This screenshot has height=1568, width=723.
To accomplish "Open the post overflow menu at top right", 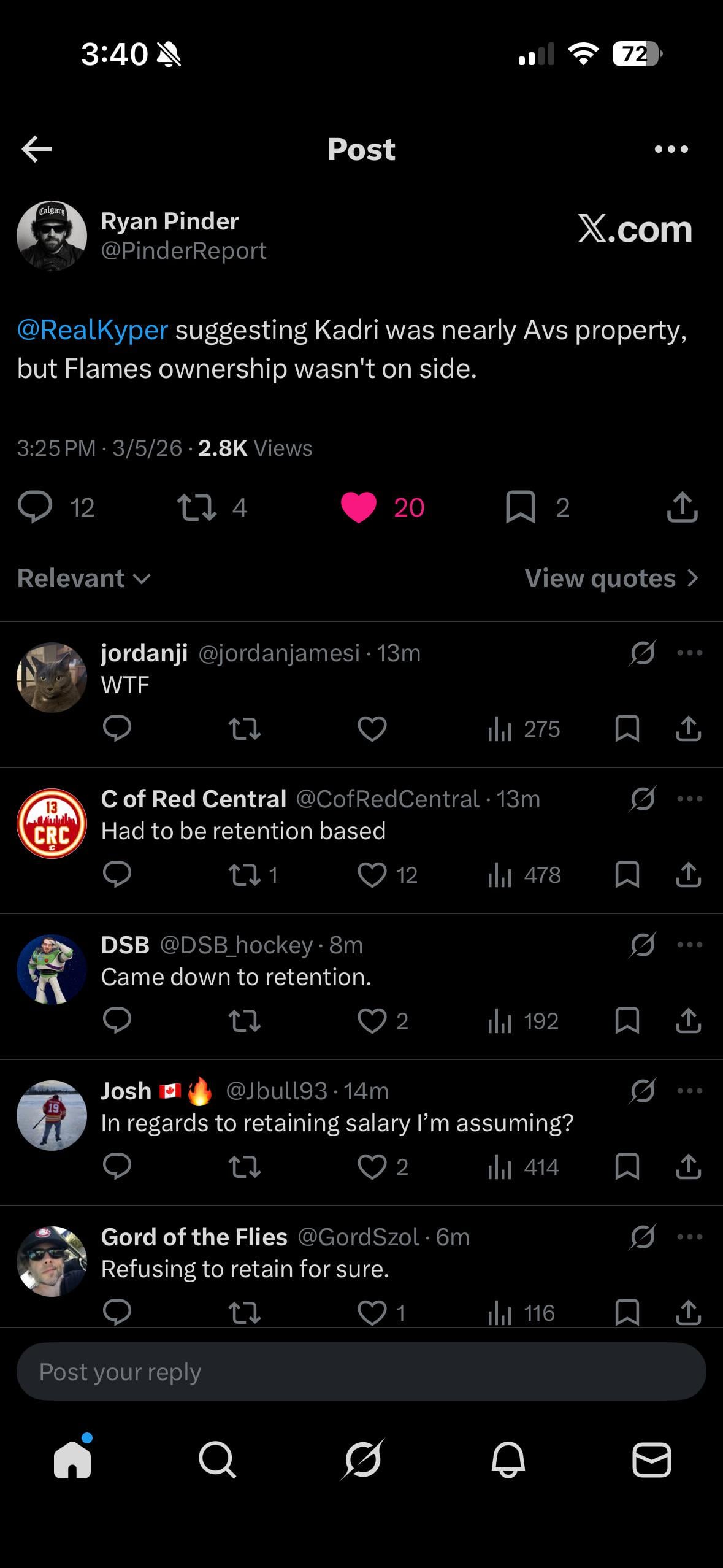I will click(x=671, y=149).
